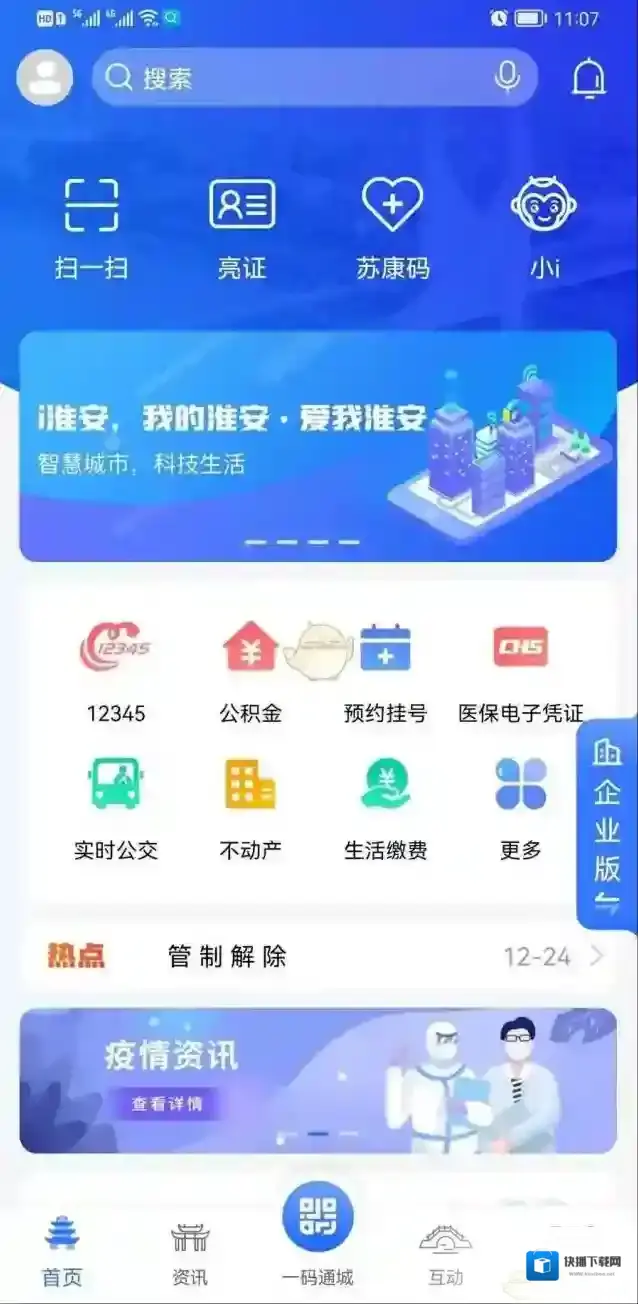Start voice search with microphone icon
The image size is (638, 1304).
(508, 78)
